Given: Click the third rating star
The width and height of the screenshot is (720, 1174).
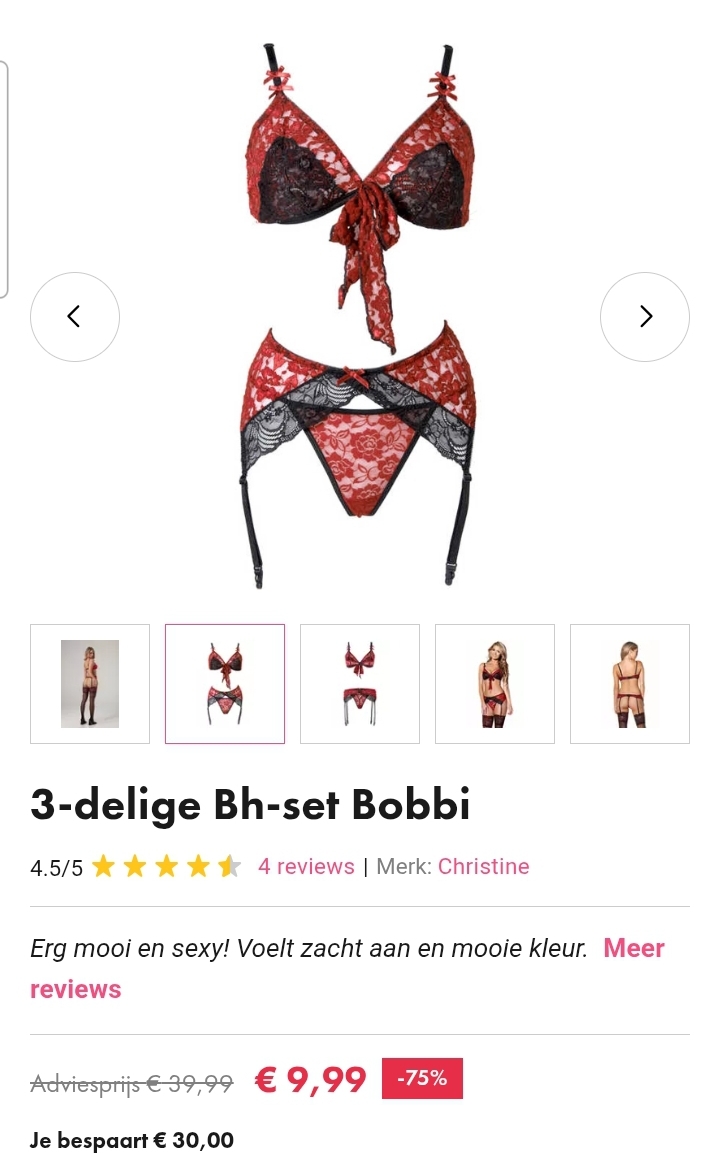Looking at the screenshot, I should click(x=167, y=866).
